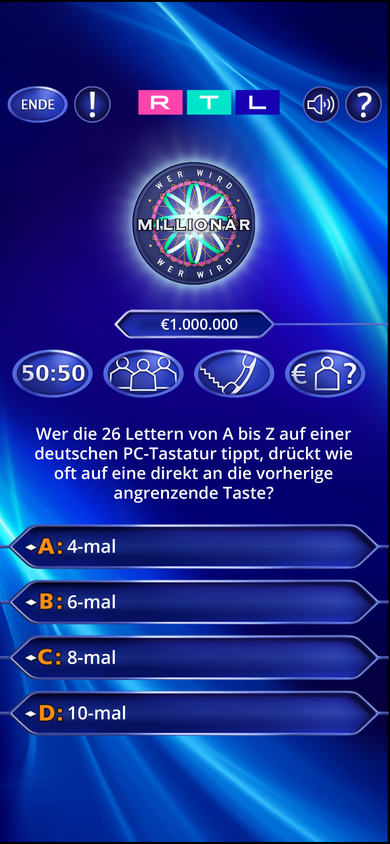Answer with D: 10-mal

(195, 713)
